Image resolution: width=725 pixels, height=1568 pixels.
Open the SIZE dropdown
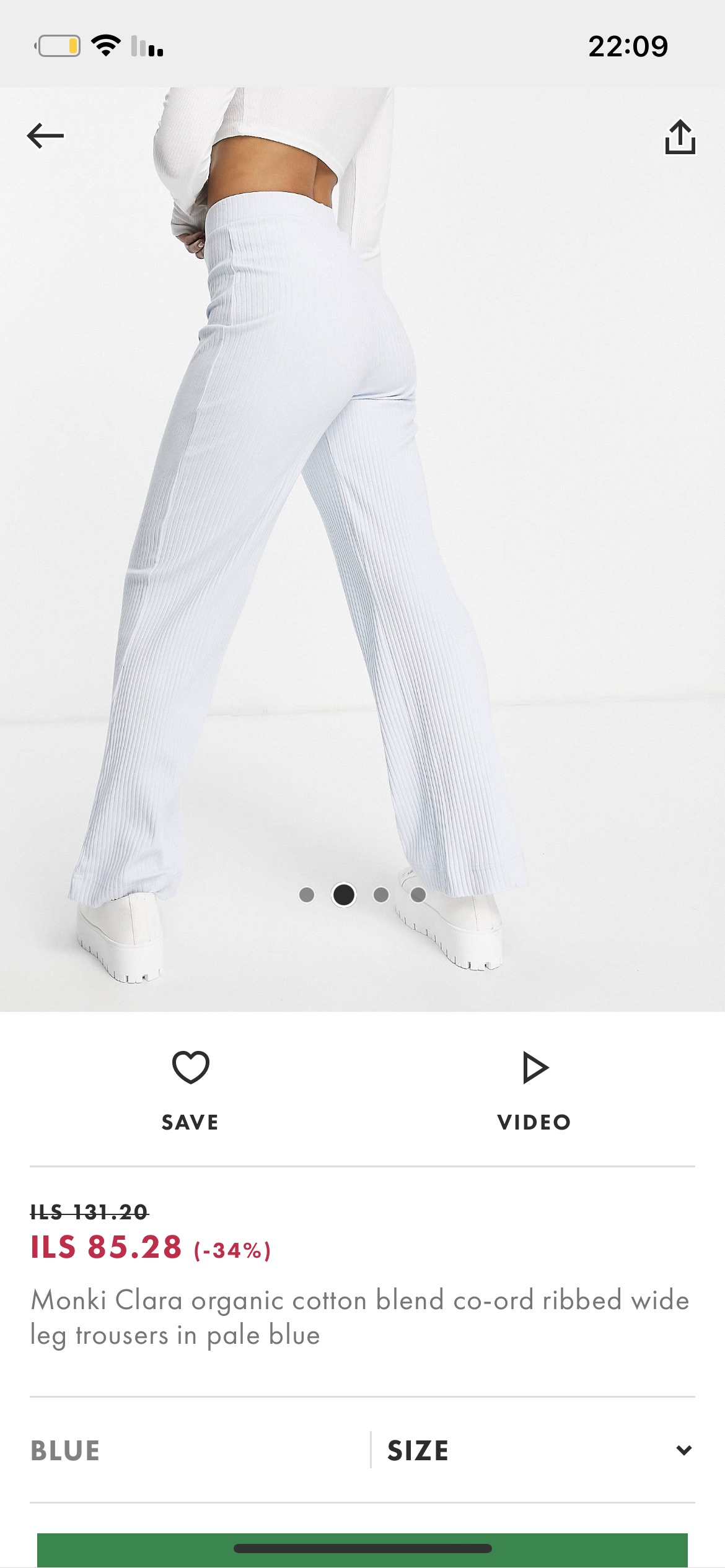(539, 1450)
